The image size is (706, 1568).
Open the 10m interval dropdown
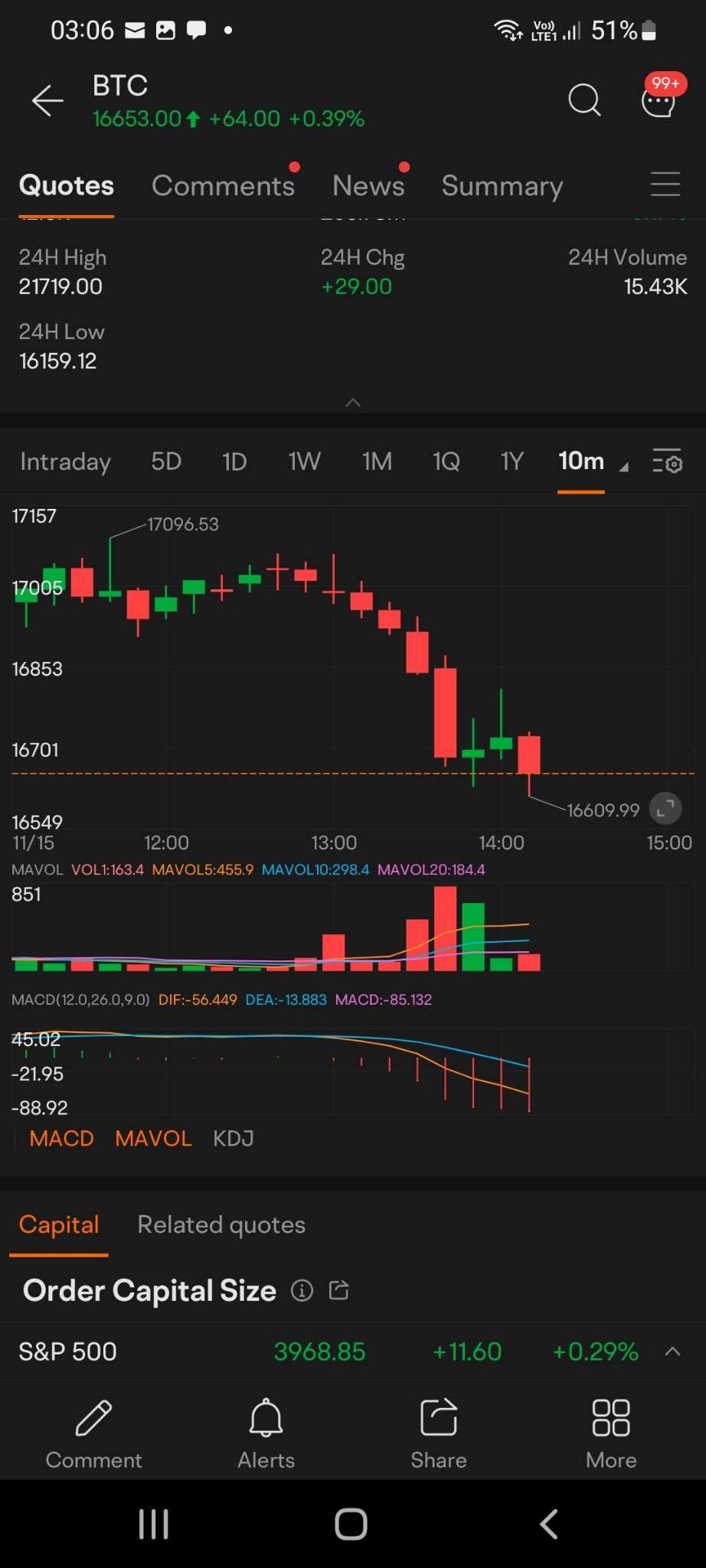pos(593,461)
